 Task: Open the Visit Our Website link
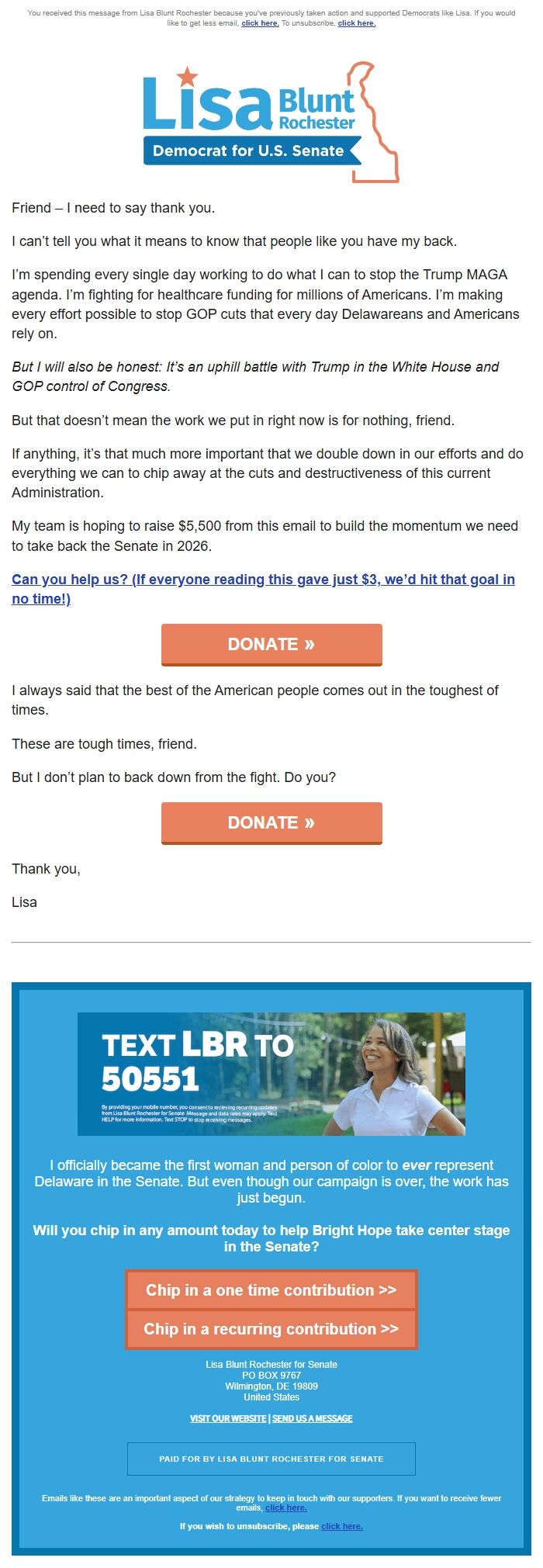click(228, 1418)
